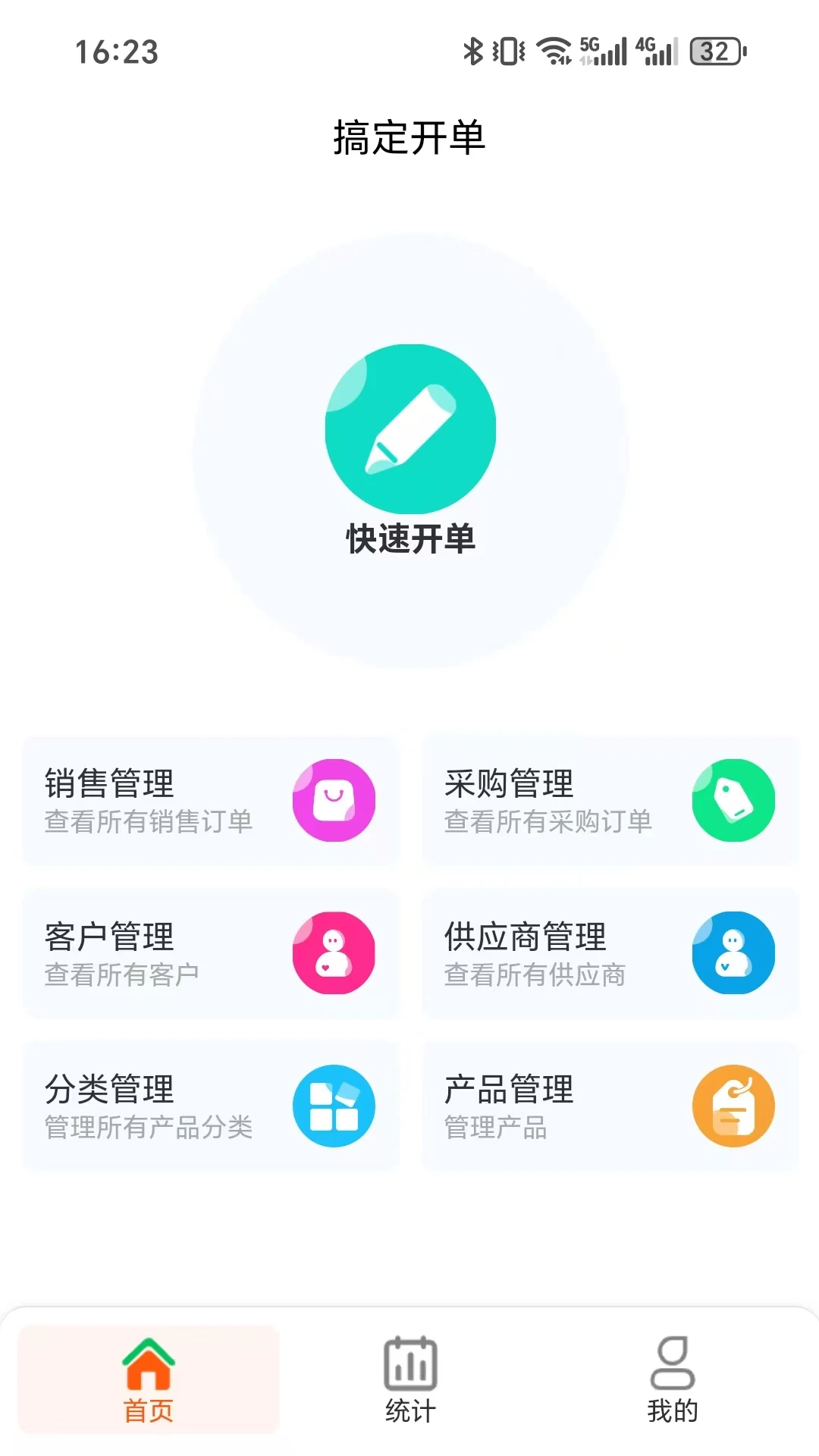The width and height of the screenshot is (819, 1456).
Task: Tap the blue person icon for 供应商管理
Action: [x=733, y=954]
